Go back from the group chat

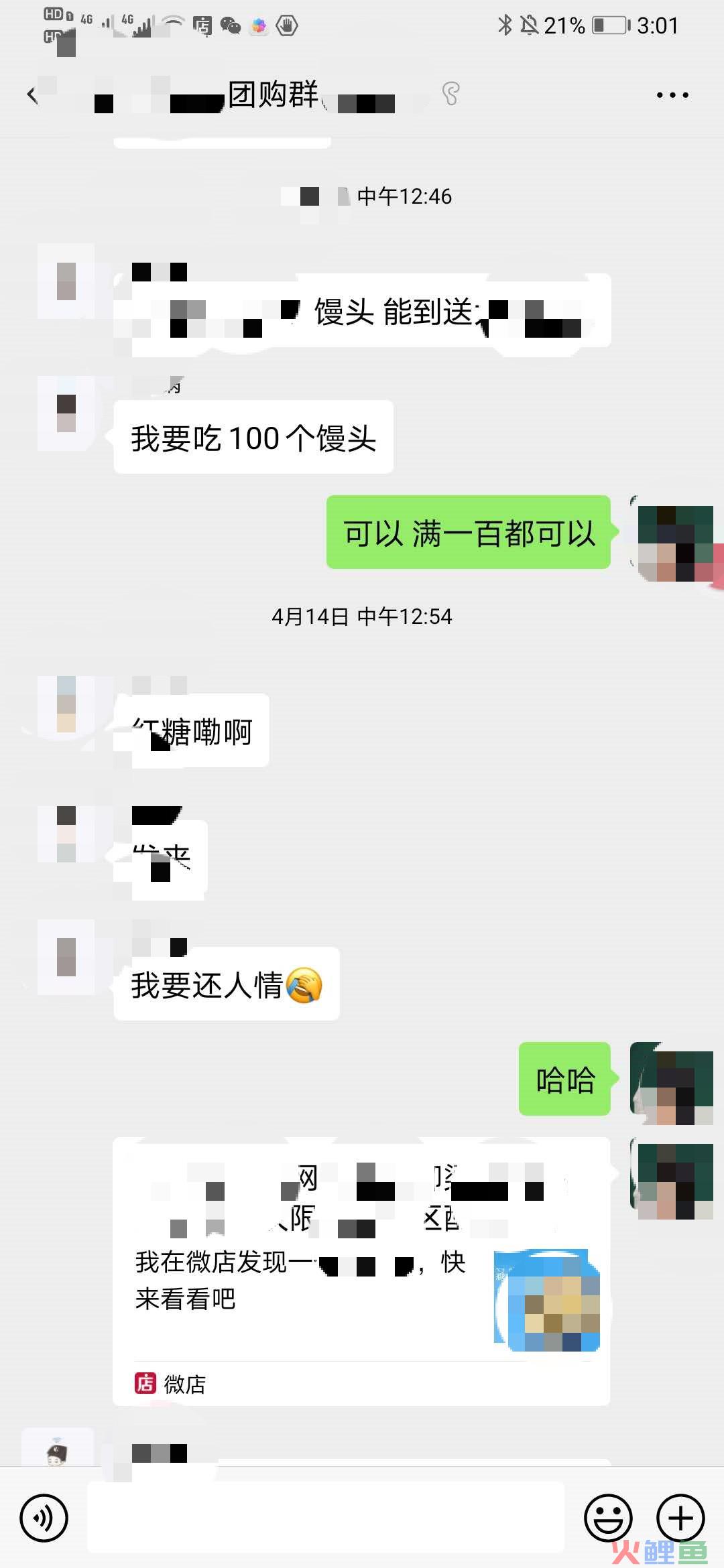32,95
